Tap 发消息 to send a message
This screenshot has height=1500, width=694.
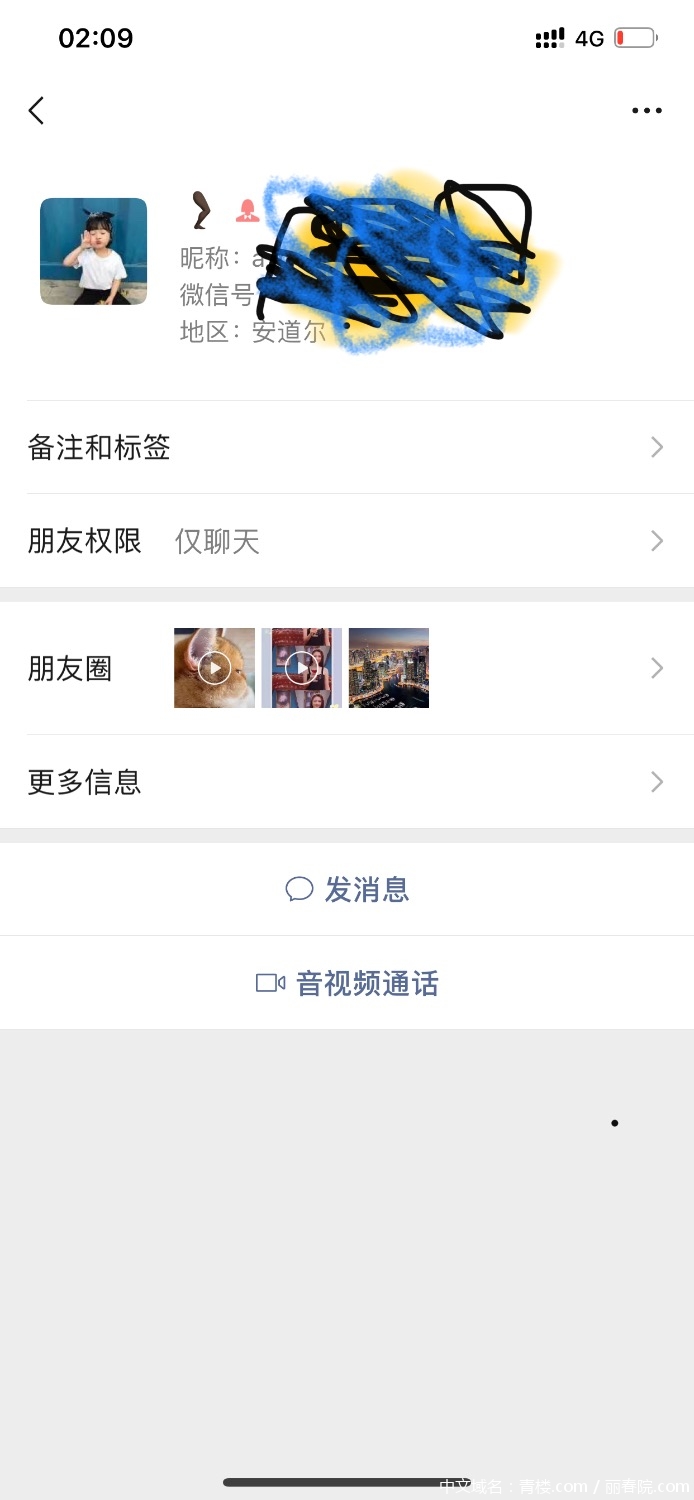(x=347, y=889)
